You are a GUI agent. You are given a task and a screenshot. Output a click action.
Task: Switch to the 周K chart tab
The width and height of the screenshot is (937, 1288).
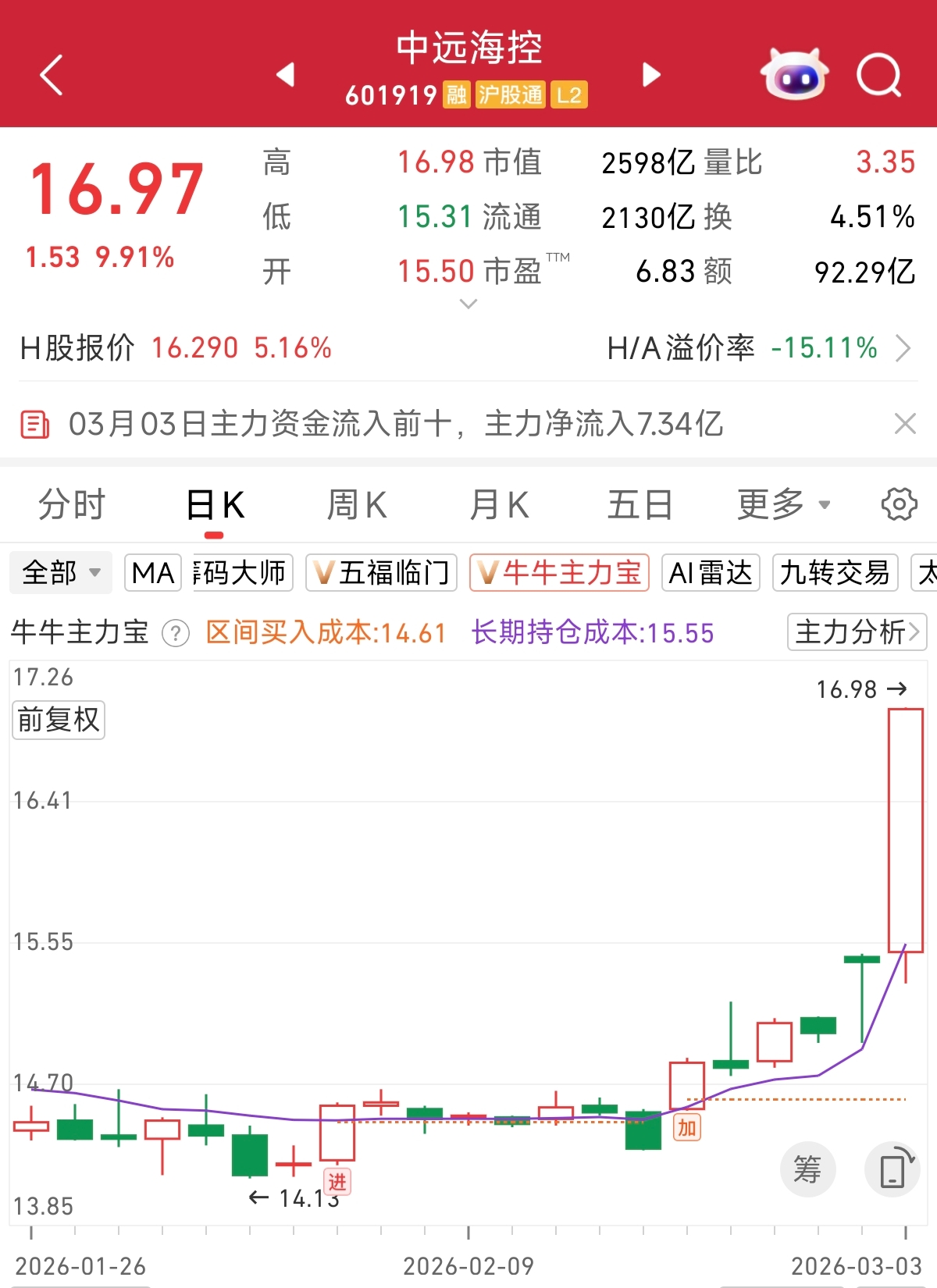point(357,505)
